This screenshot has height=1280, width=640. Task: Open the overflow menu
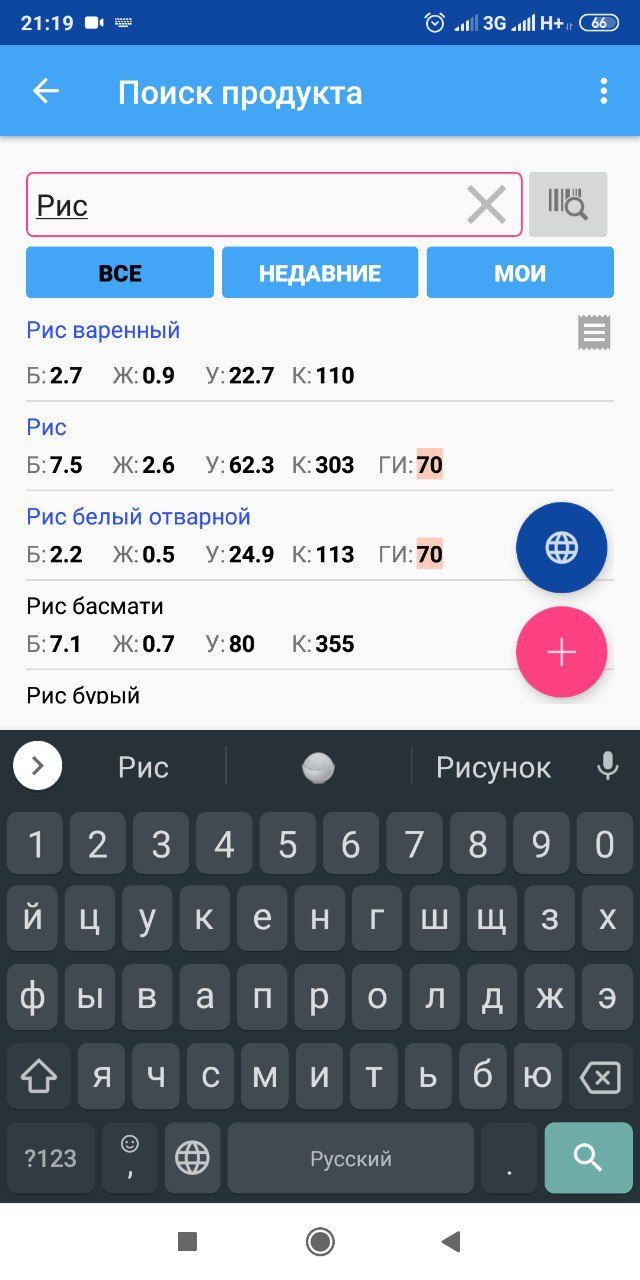[603, 92]
